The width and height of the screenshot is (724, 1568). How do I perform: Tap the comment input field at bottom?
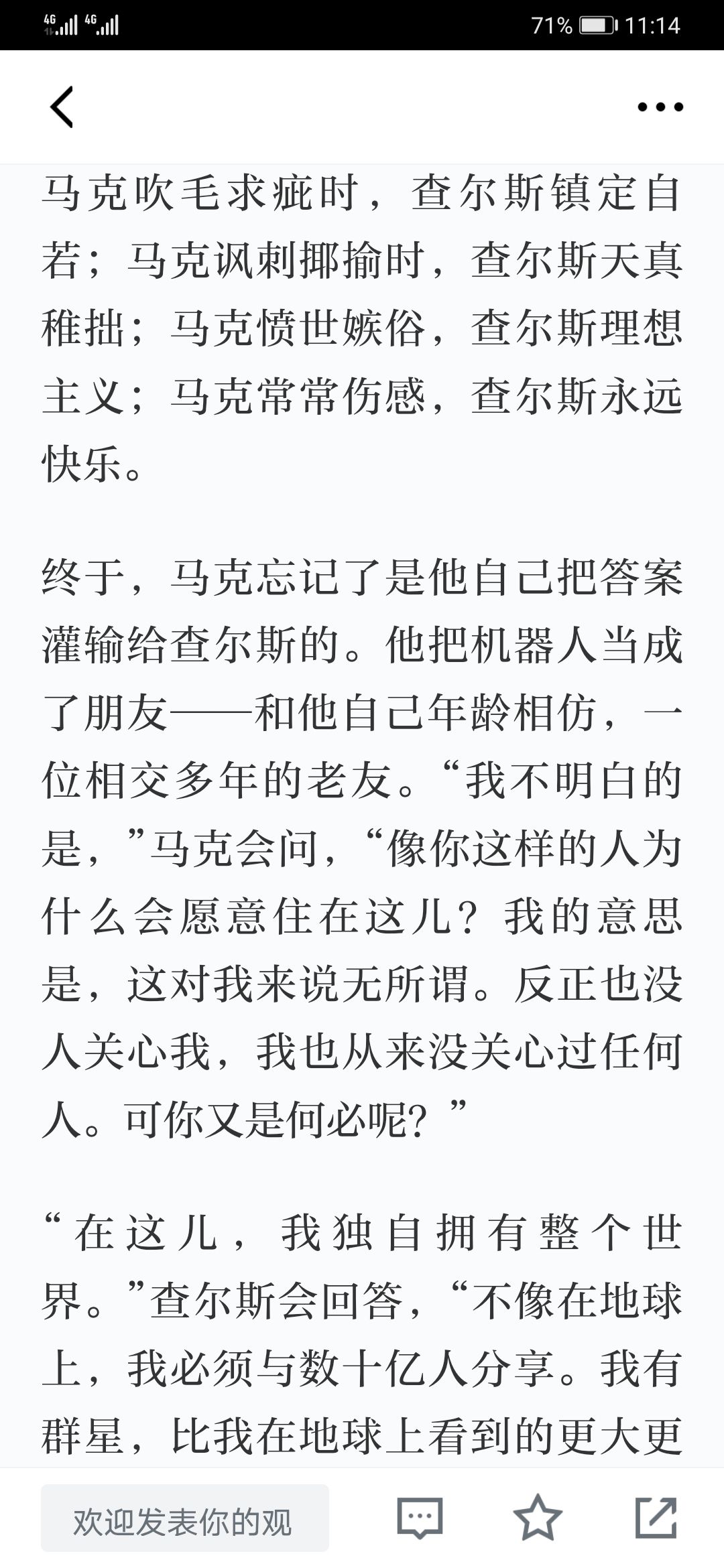pyautogui.click(x=185, y=1518)
